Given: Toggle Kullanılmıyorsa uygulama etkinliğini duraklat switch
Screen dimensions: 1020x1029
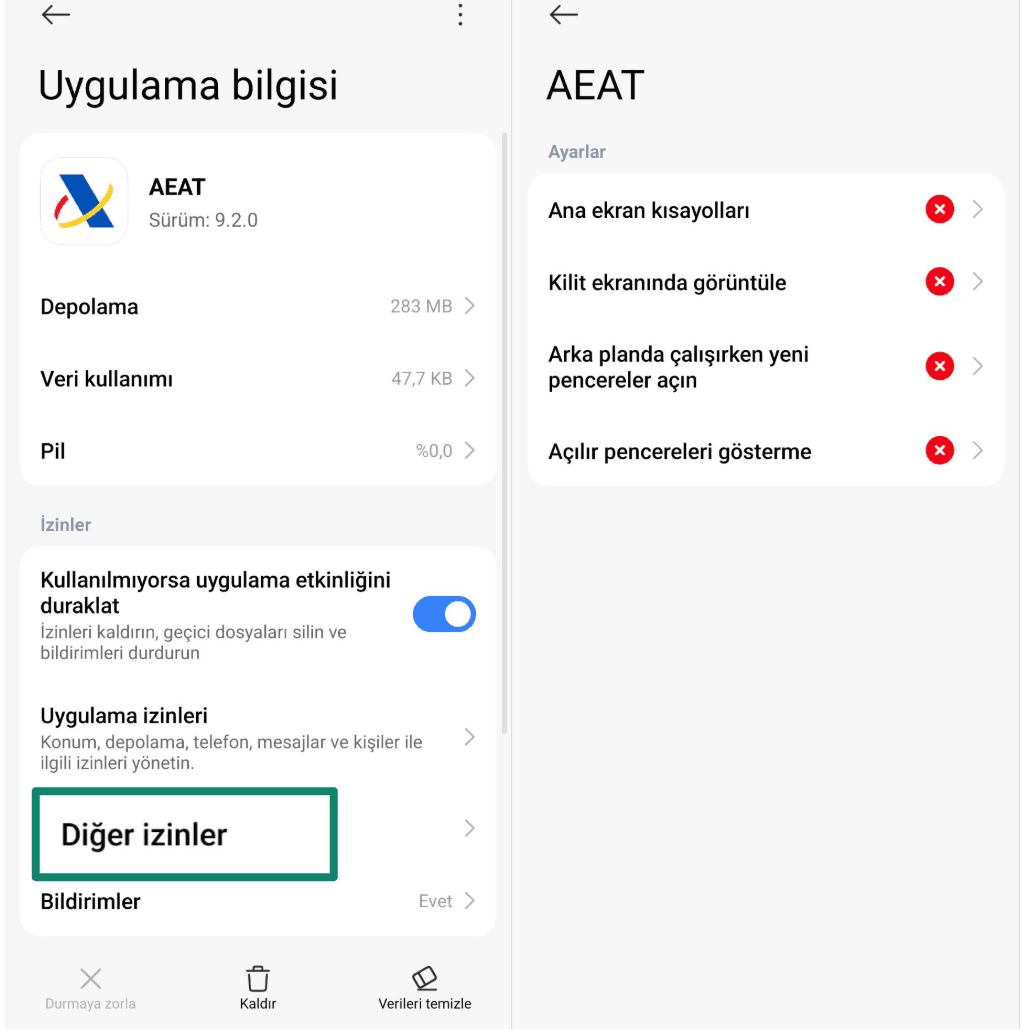Looking at the screenshot, I should [444, 615].
